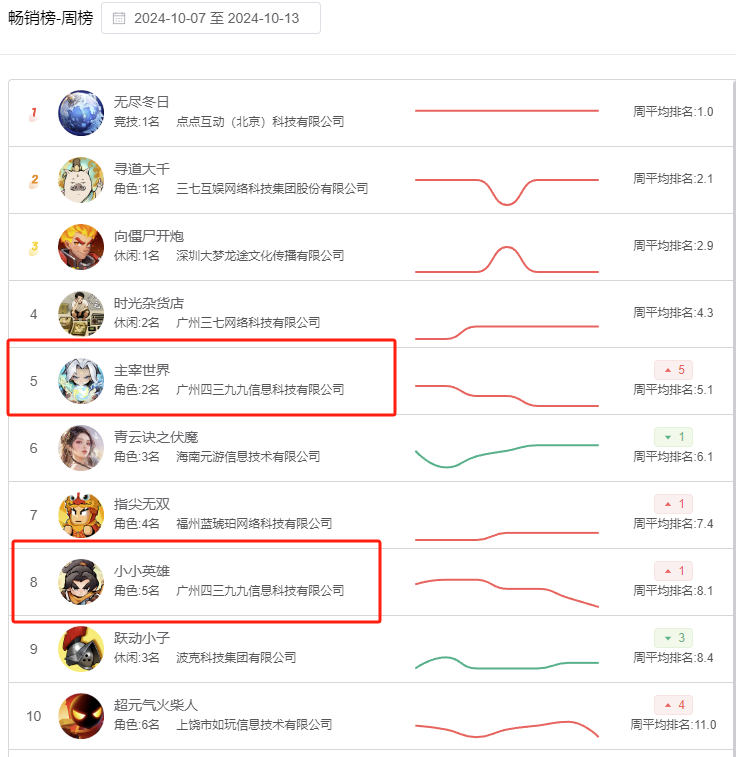Open 青云诀之伏魔 game details
This screenshot has width=736, height=757.
click(156, 437)
